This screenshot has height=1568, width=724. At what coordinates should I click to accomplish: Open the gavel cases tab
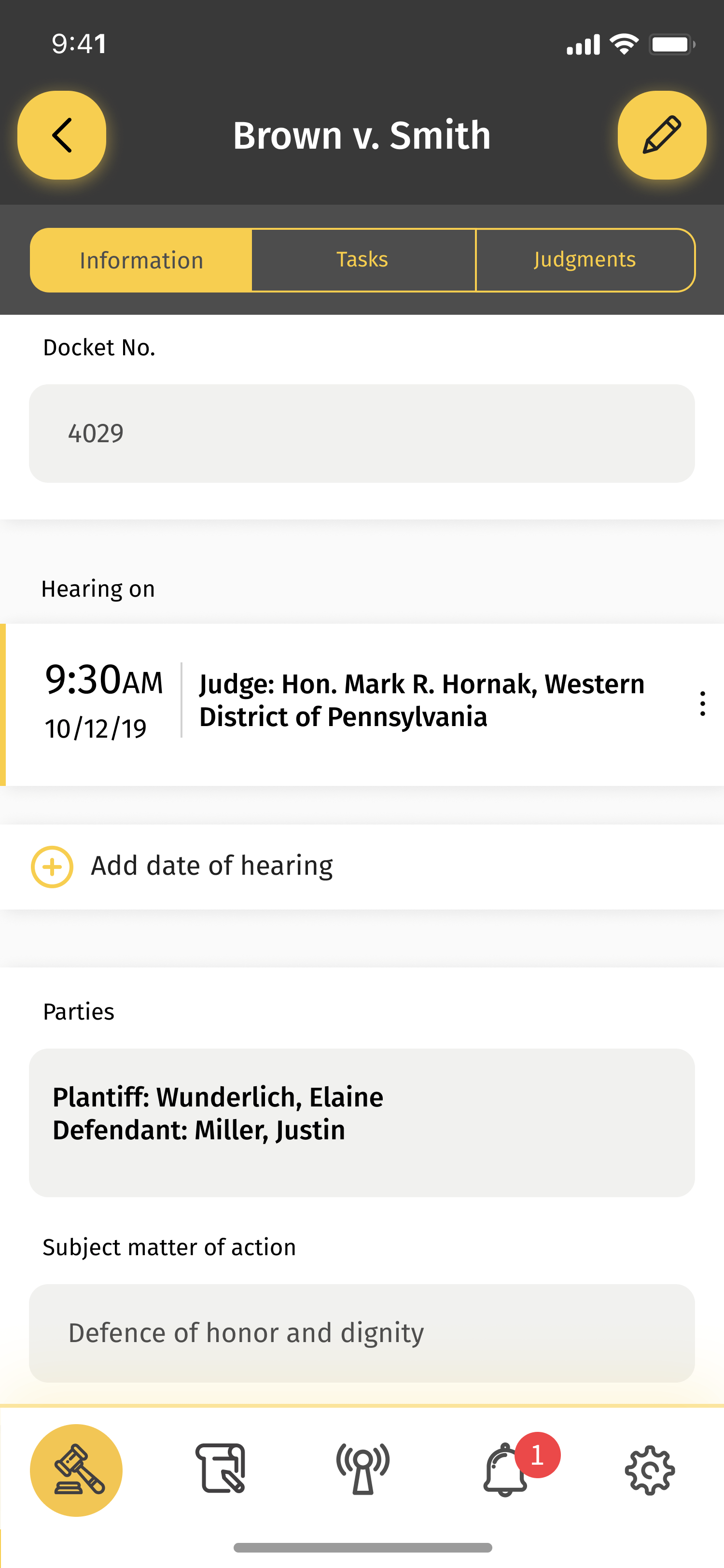click(x=76, y=1470)
